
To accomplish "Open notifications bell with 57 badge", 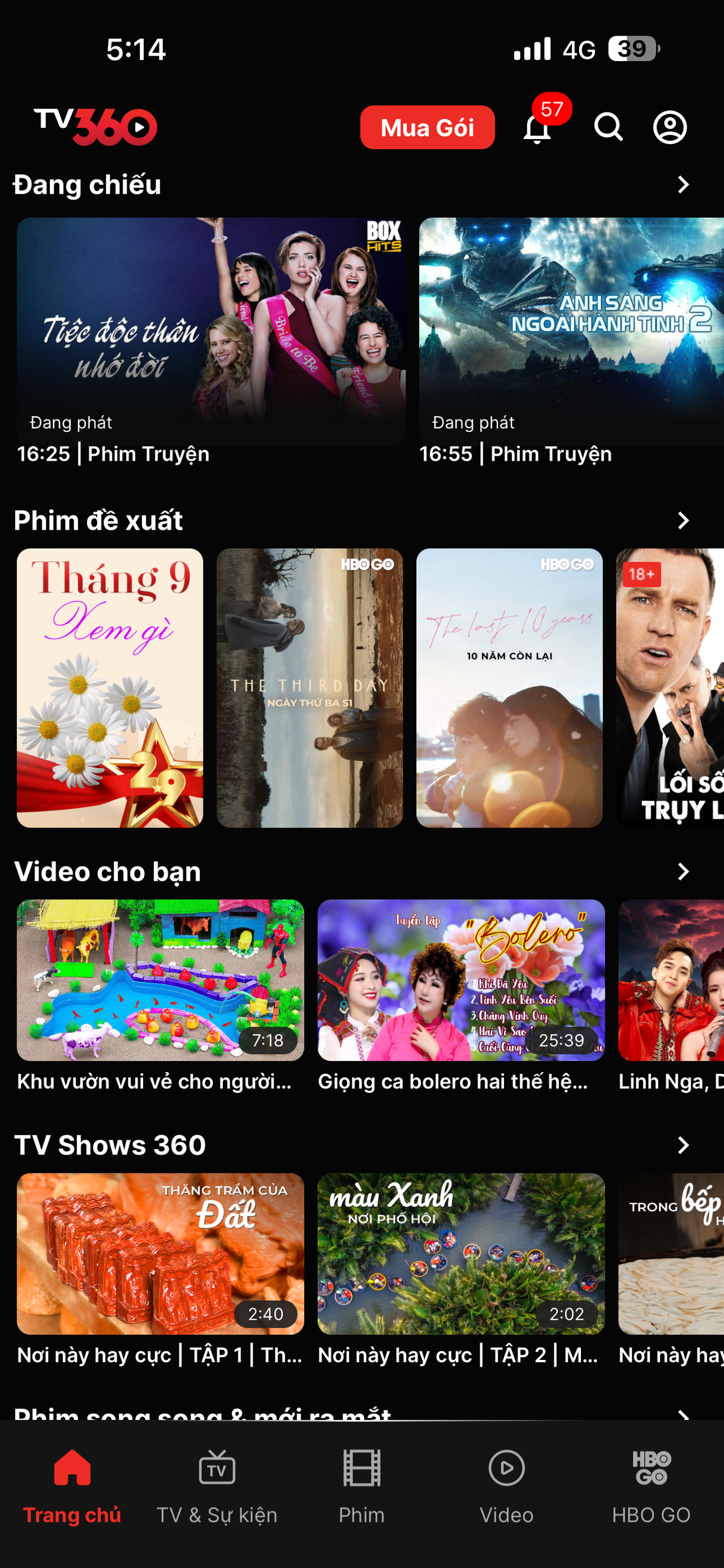I will click(538, 128).
